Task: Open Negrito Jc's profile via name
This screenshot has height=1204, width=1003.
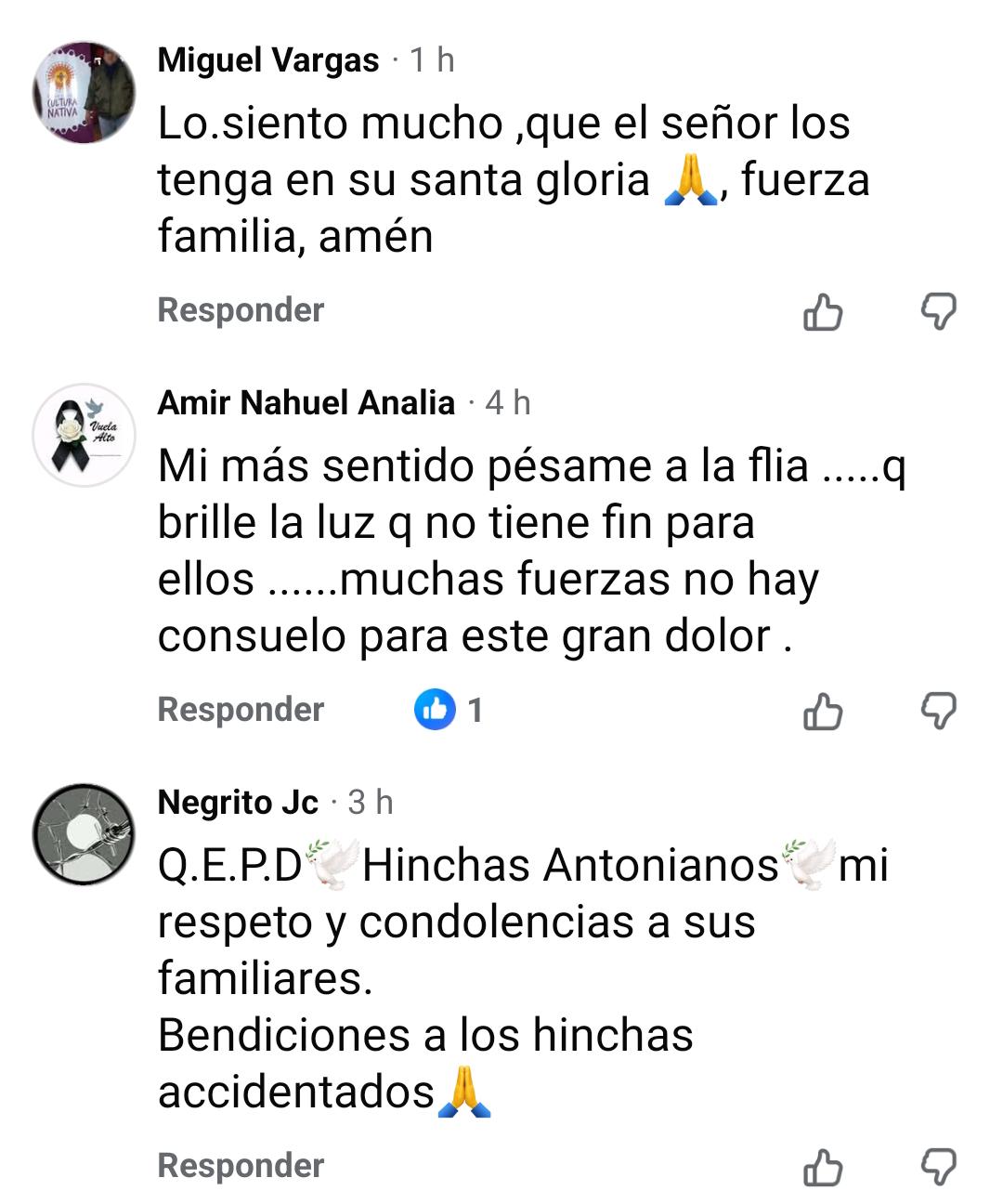Action: pyautogui.click(x=238, y=802)
